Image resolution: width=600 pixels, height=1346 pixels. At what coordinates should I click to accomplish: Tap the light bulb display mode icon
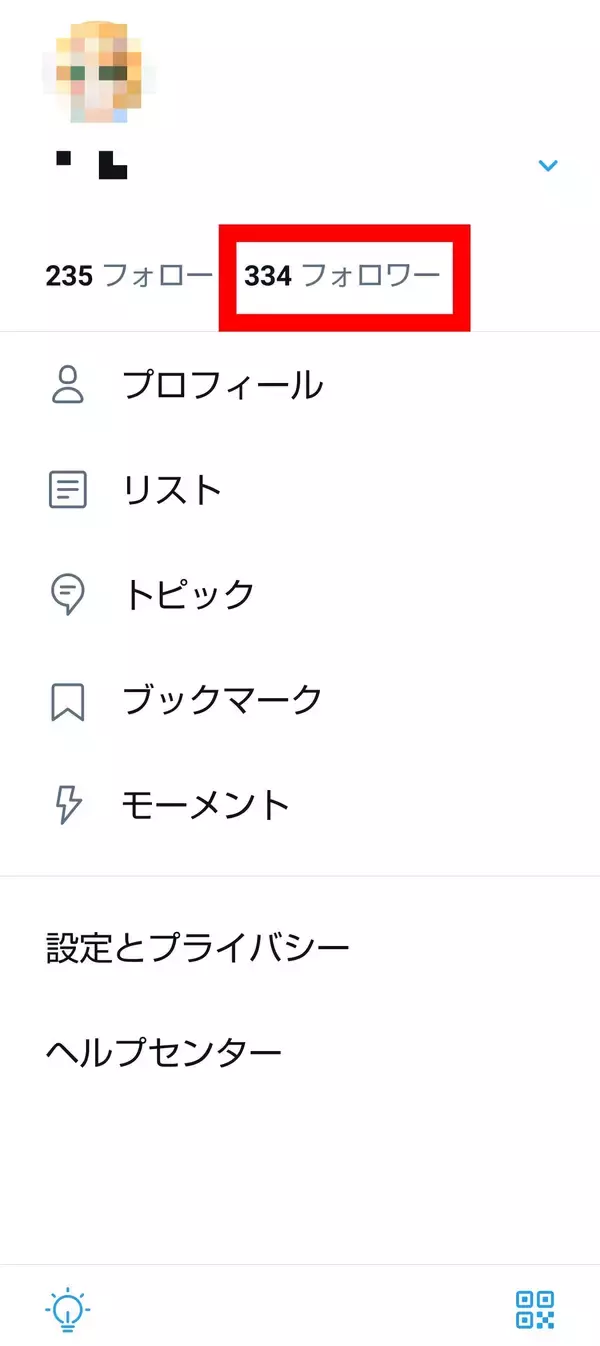68,1308
